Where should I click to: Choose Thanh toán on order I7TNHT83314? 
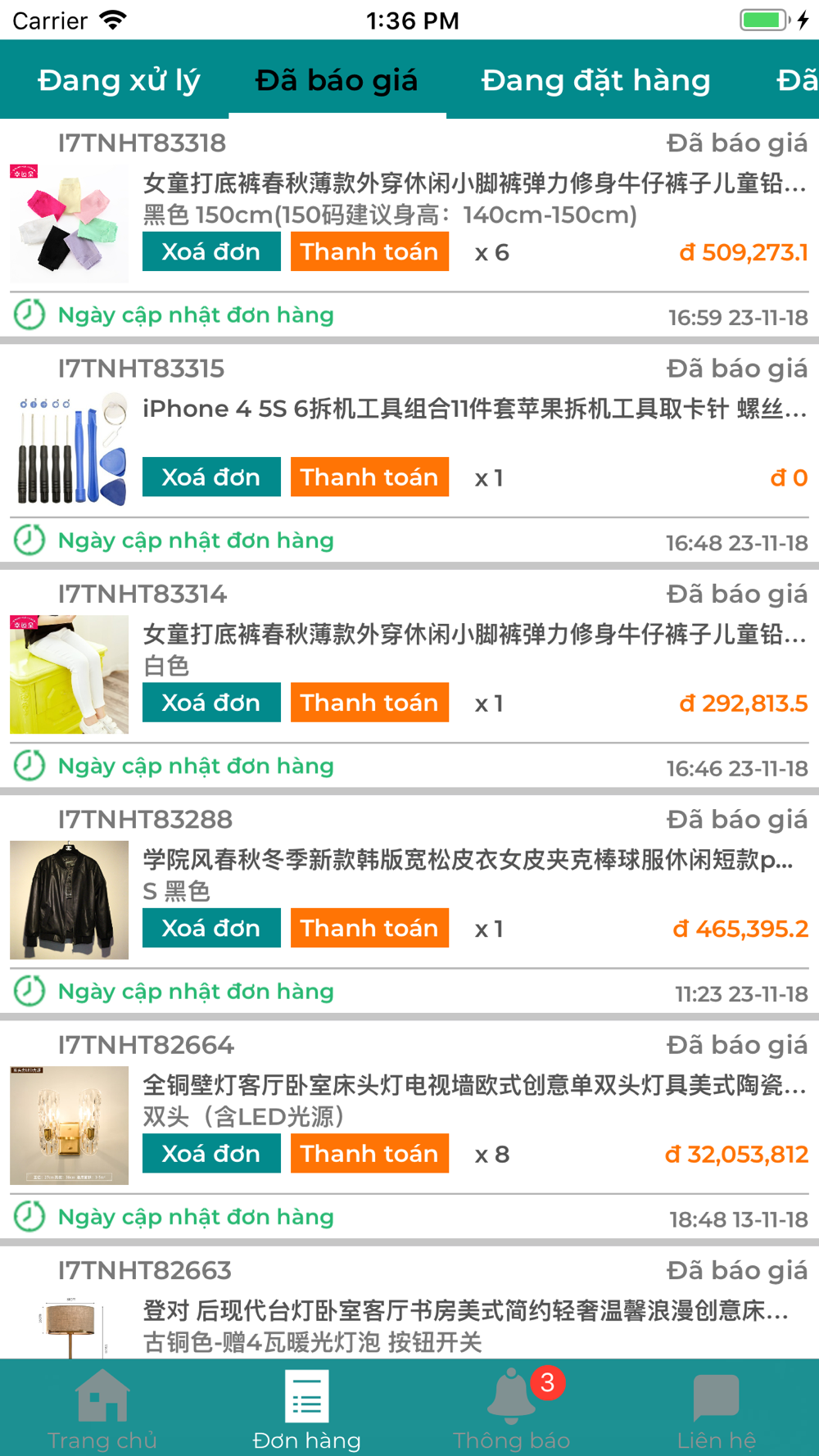[x=369, y=703]
